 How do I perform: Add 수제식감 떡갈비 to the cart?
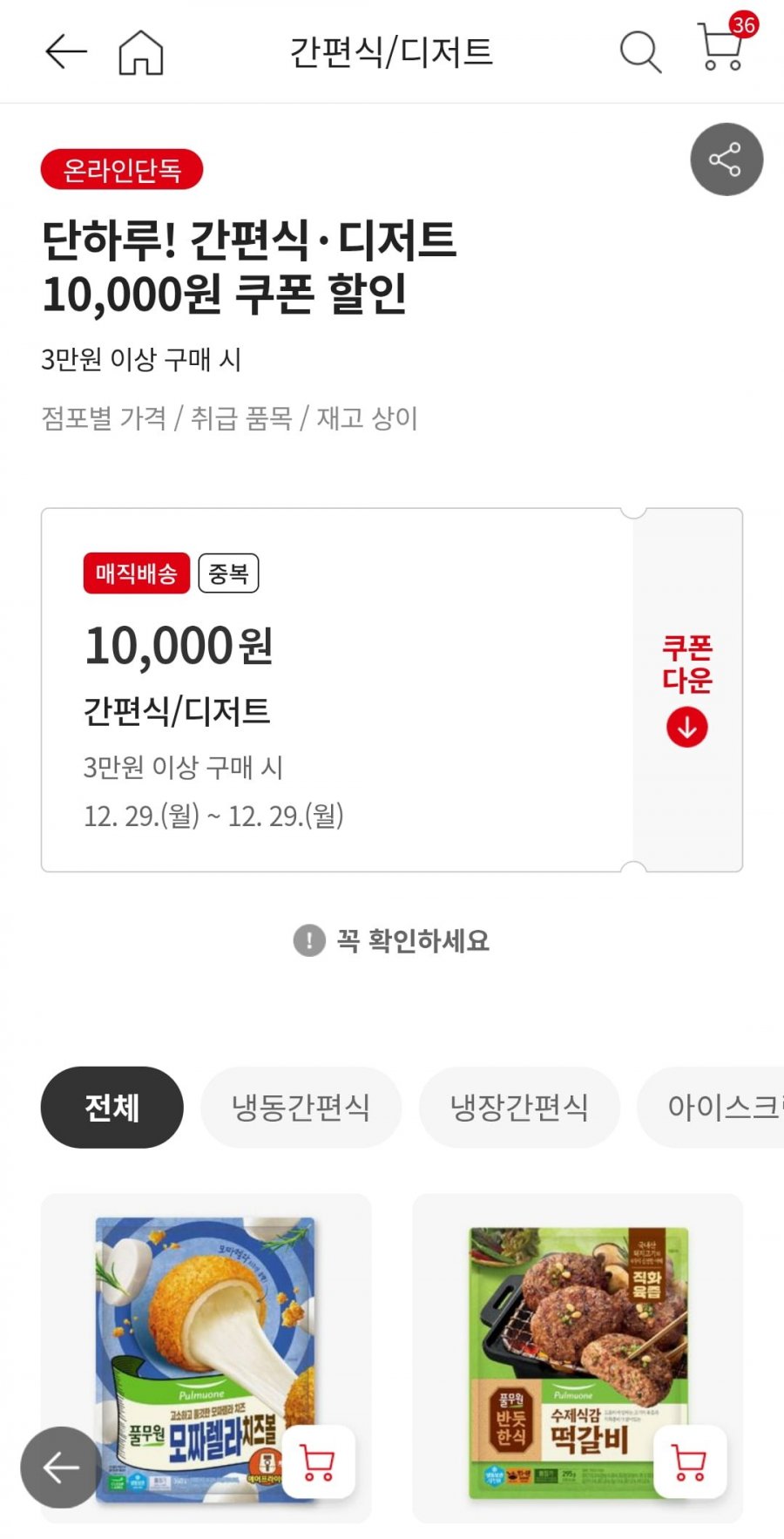(x=689, y=1461)
